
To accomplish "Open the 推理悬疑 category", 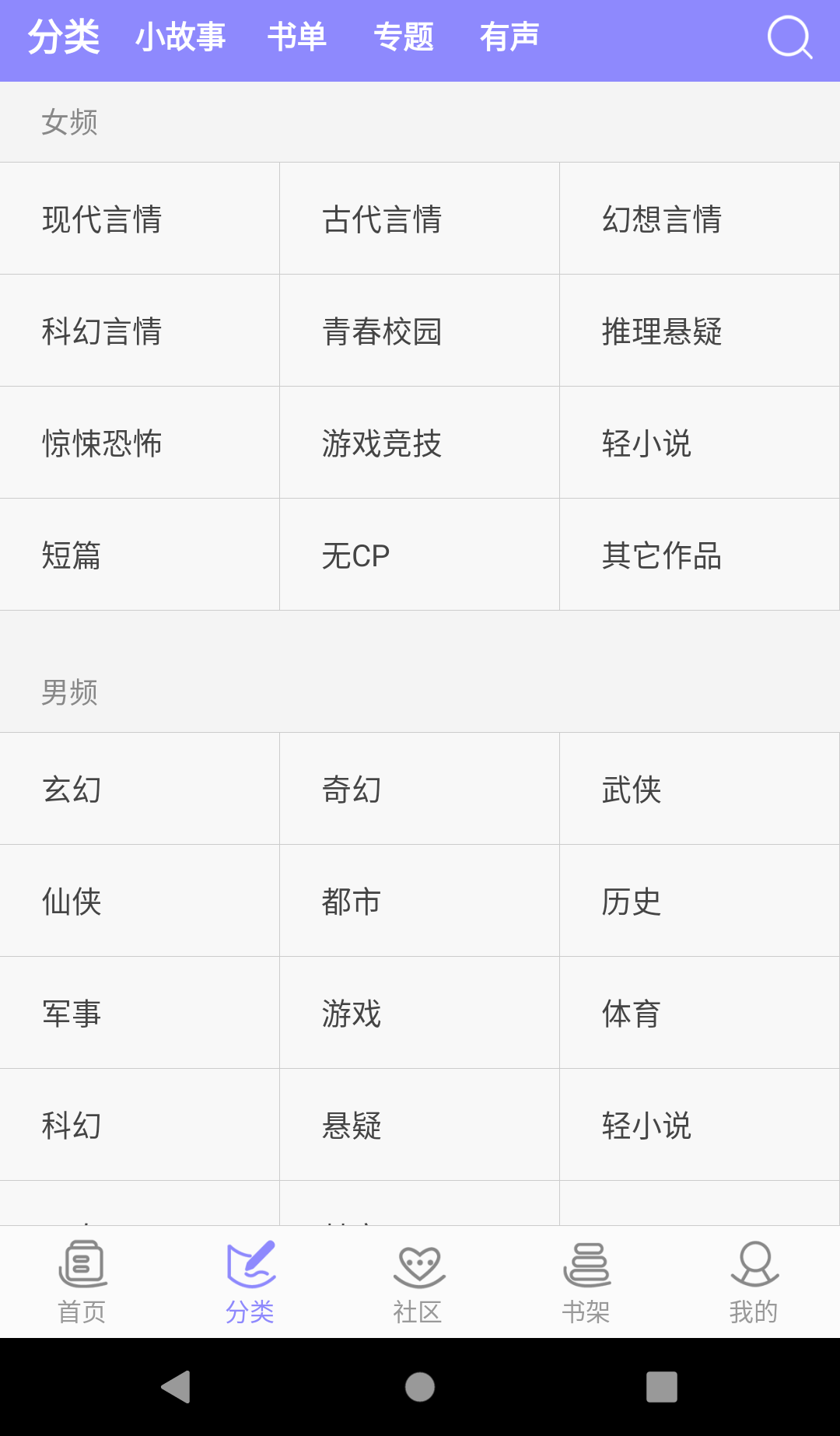I will point(699,331).
